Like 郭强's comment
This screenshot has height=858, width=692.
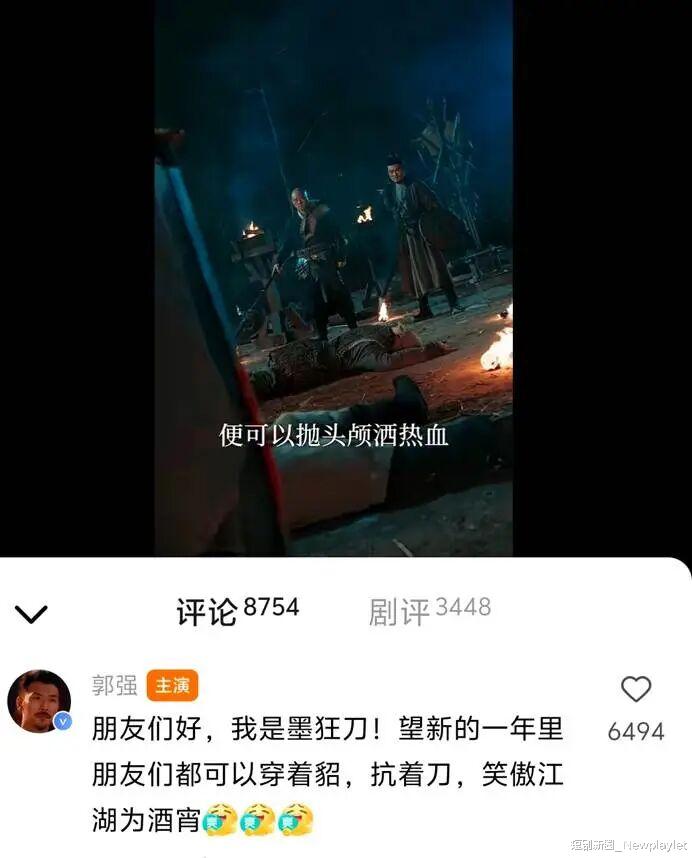click(636, 689)
